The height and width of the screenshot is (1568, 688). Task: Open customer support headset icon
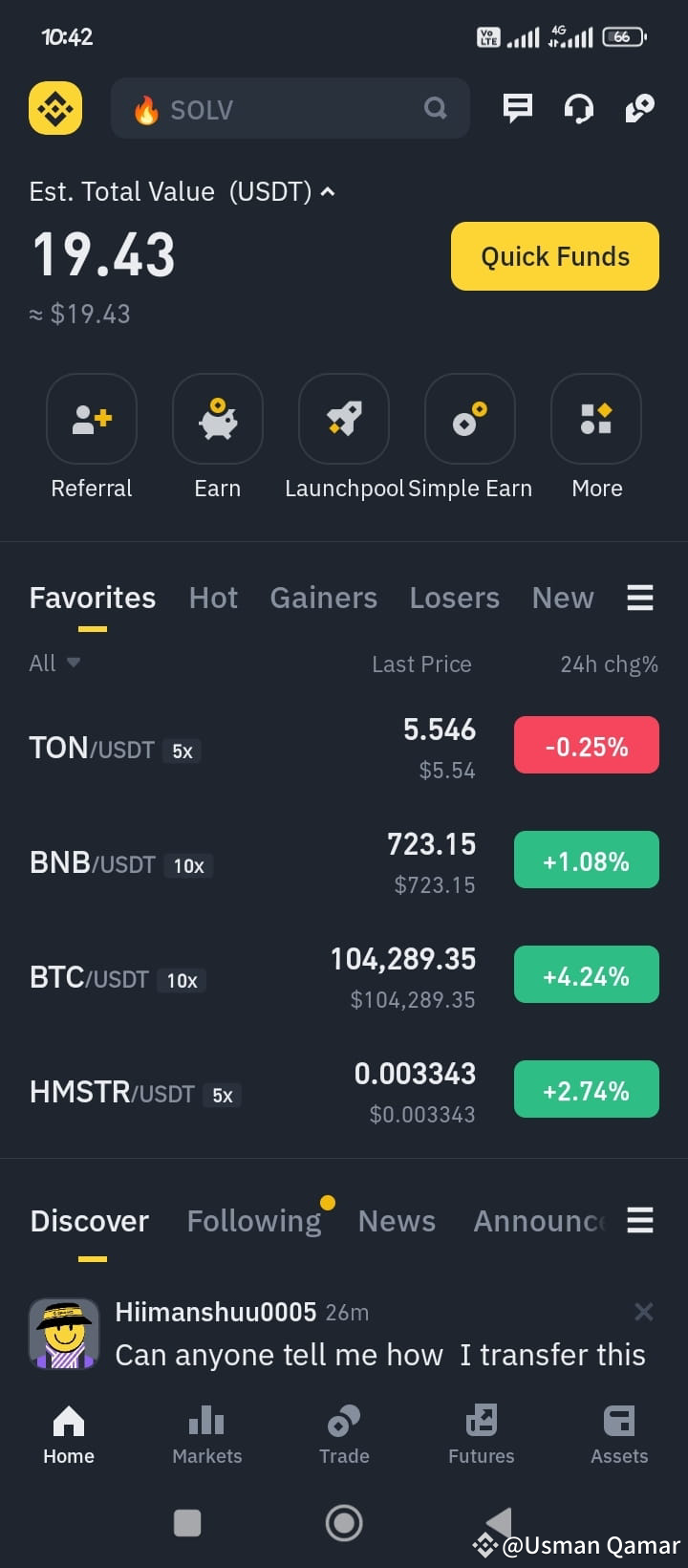tap(579, 108)
